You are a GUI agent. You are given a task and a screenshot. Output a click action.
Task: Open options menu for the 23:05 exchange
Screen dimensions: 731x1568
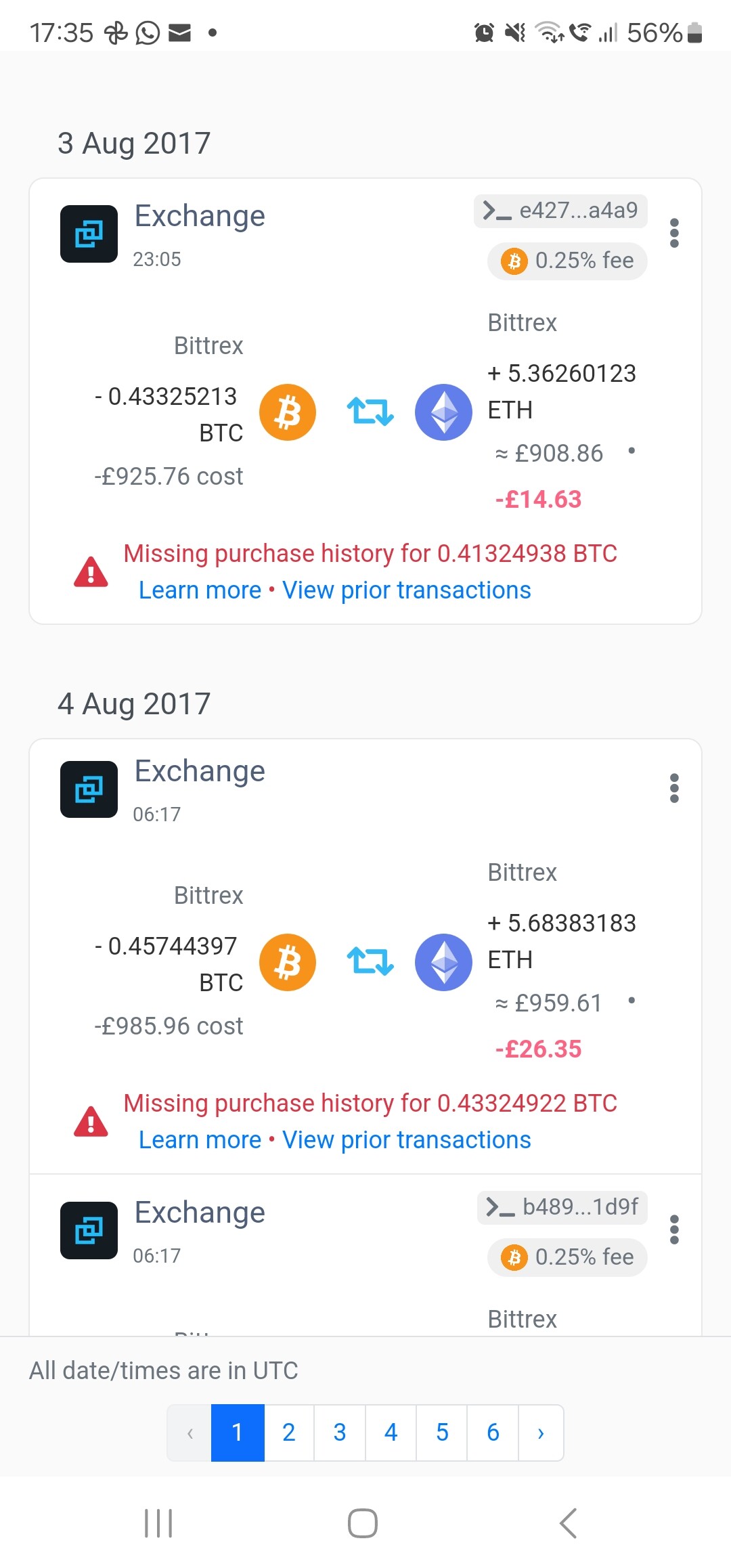pyautogui.click(x=673, y=233)
